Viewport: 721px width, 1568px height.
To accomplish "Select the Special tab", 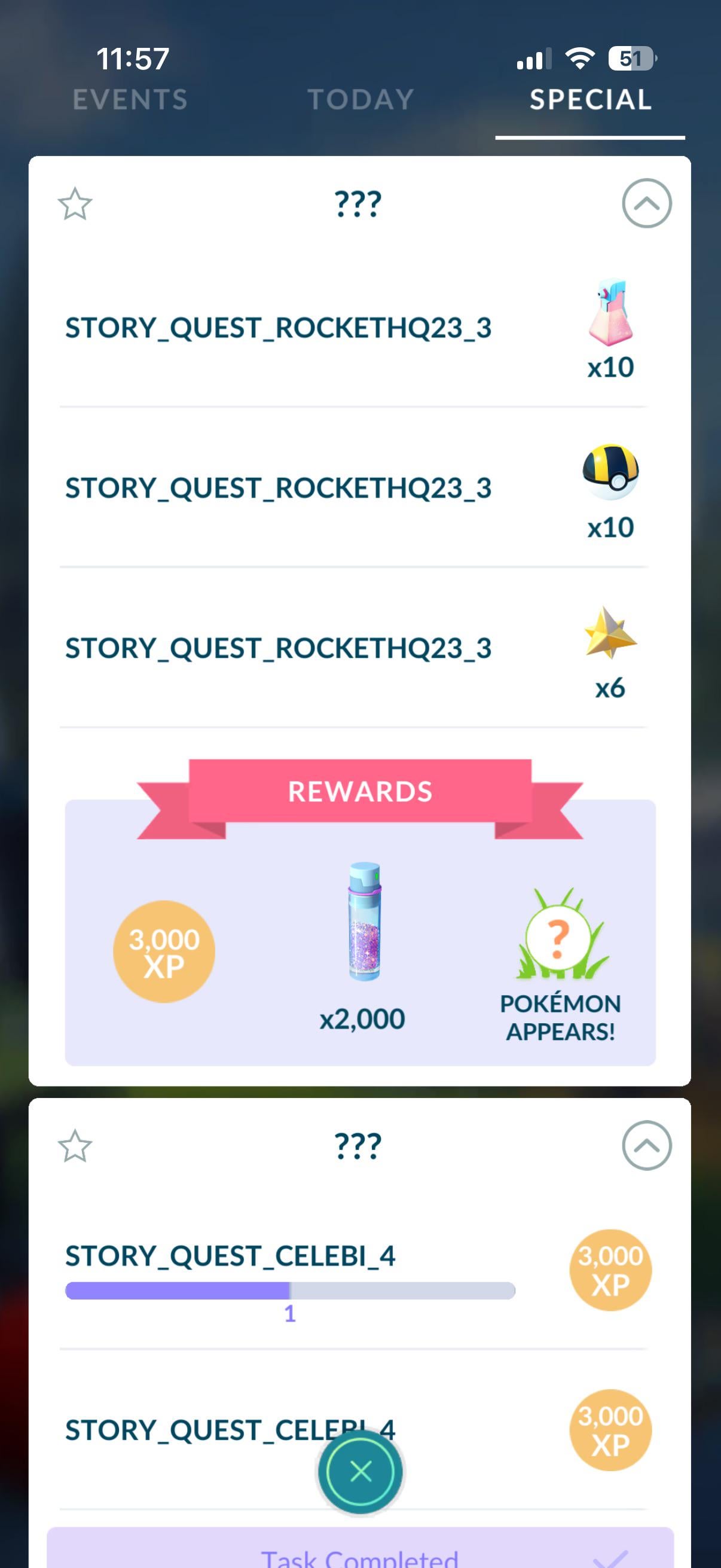I will click(590, 100).
